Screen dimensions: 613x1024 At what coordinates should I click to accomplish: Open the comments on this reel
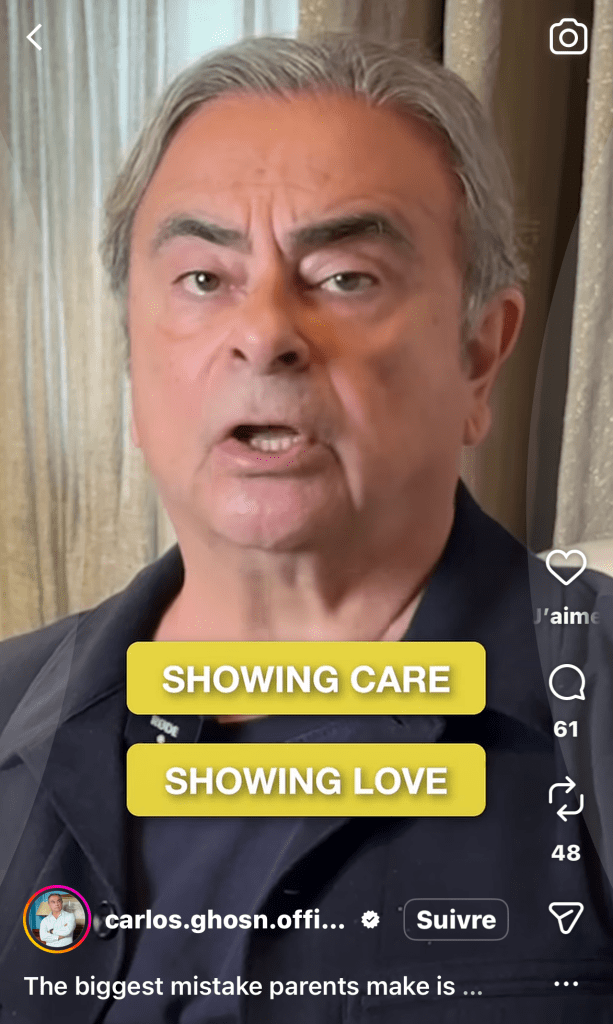tap(566, 684)
